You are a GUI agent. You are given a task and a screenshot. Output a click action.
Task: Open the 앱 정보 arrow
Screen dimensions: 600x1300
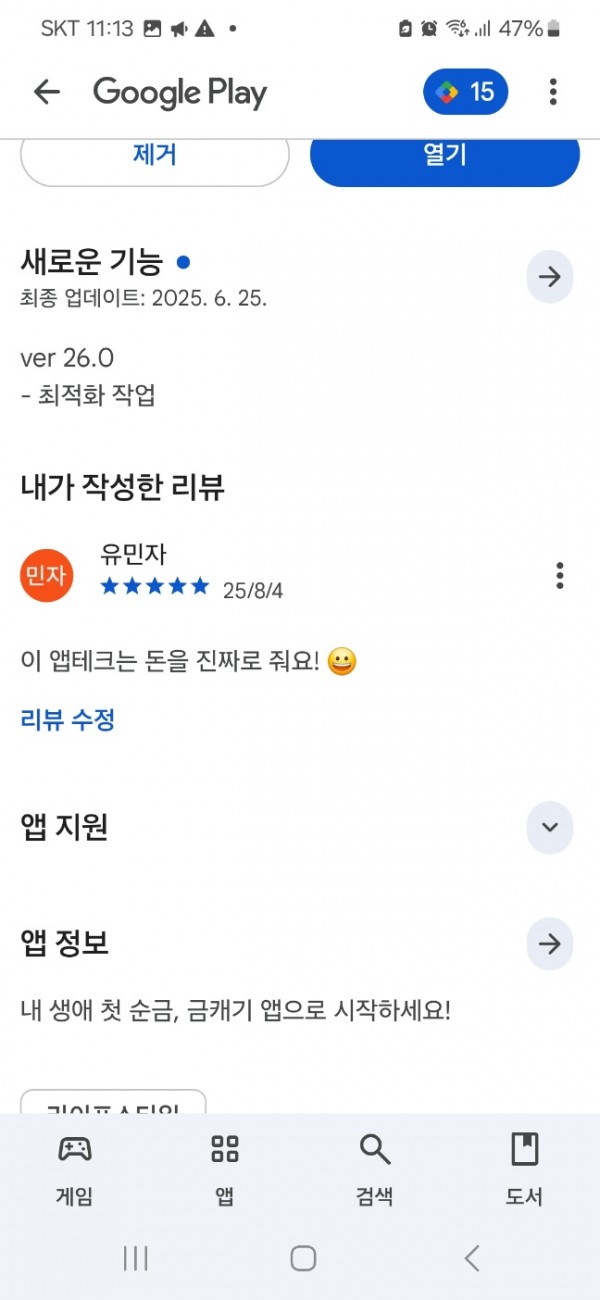[x=550, y=943]
